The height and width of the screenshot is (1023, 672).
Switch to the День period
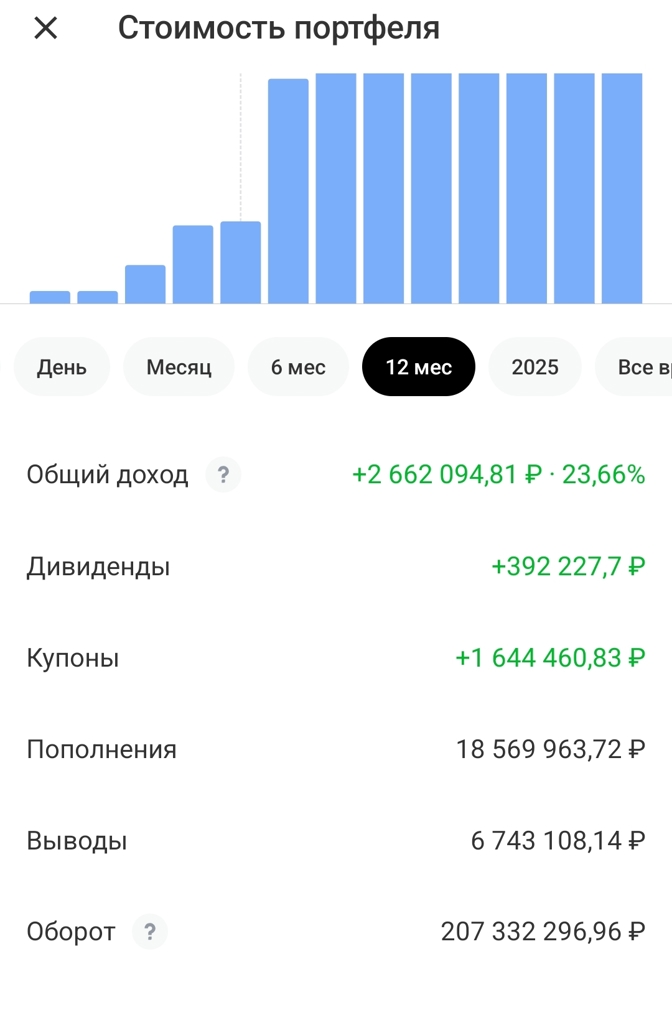coord(62,367)
